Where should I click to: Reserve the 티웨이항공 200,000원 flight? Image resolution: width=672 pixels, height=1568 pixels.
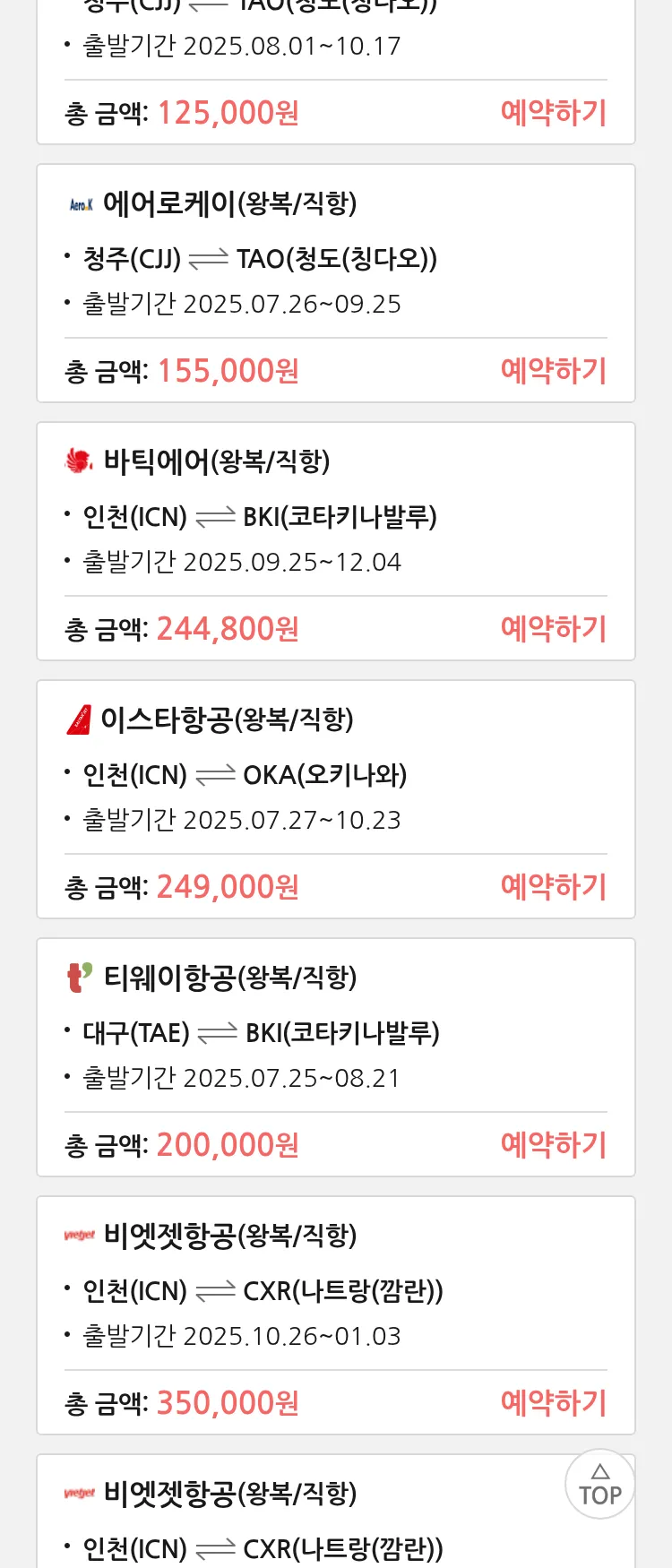(553, 1145)
